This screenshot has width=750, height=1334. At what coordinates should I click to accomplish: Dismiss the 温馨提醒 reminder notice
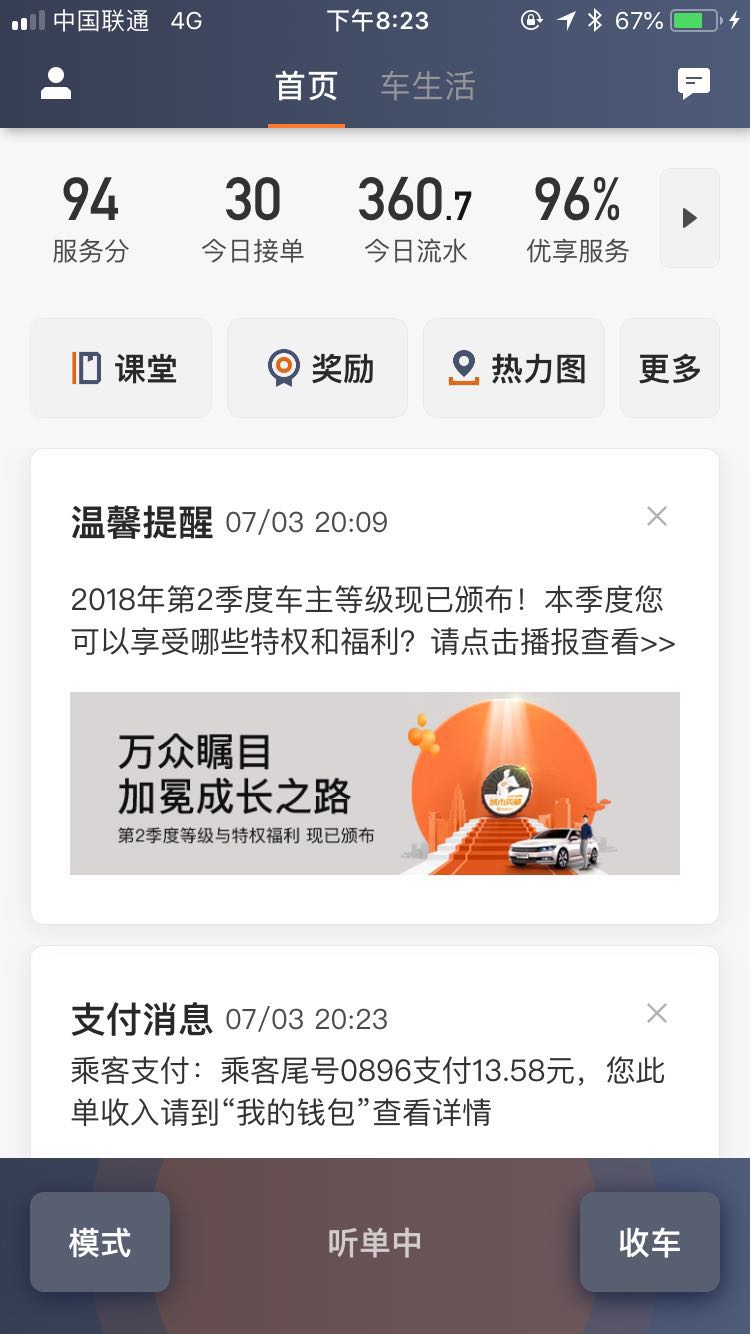(x=656, y=516)
